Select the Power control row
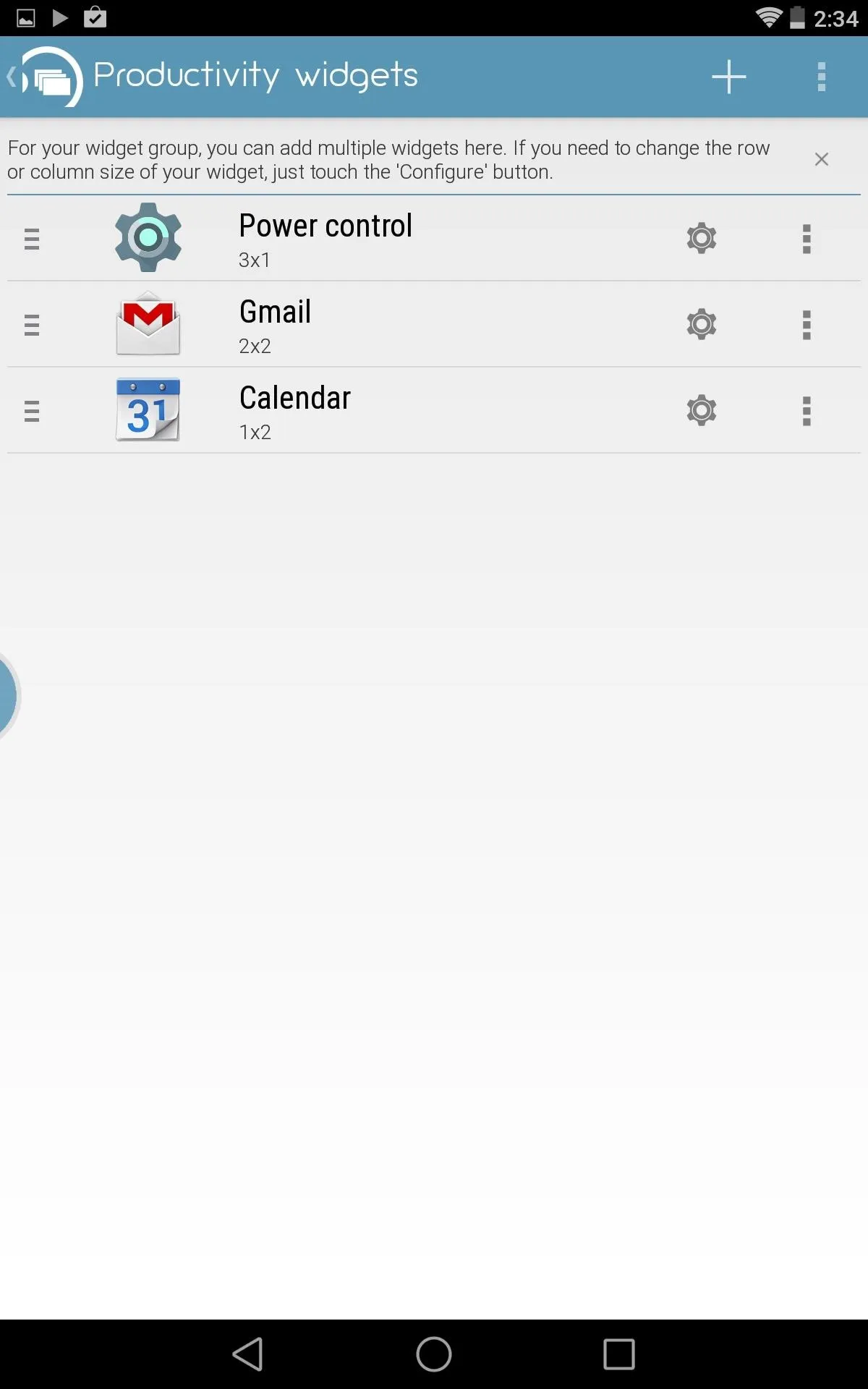 click(434, 238)
